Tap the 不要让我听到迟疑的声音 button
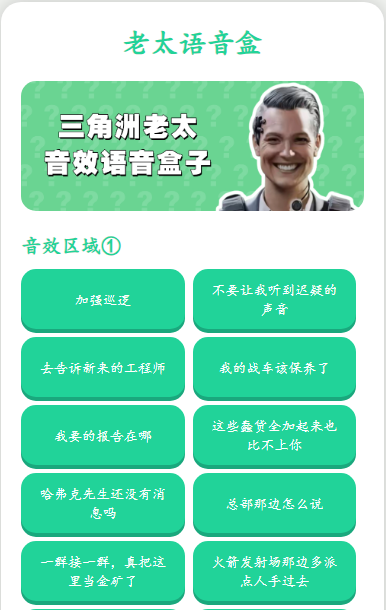 (274, 300)
